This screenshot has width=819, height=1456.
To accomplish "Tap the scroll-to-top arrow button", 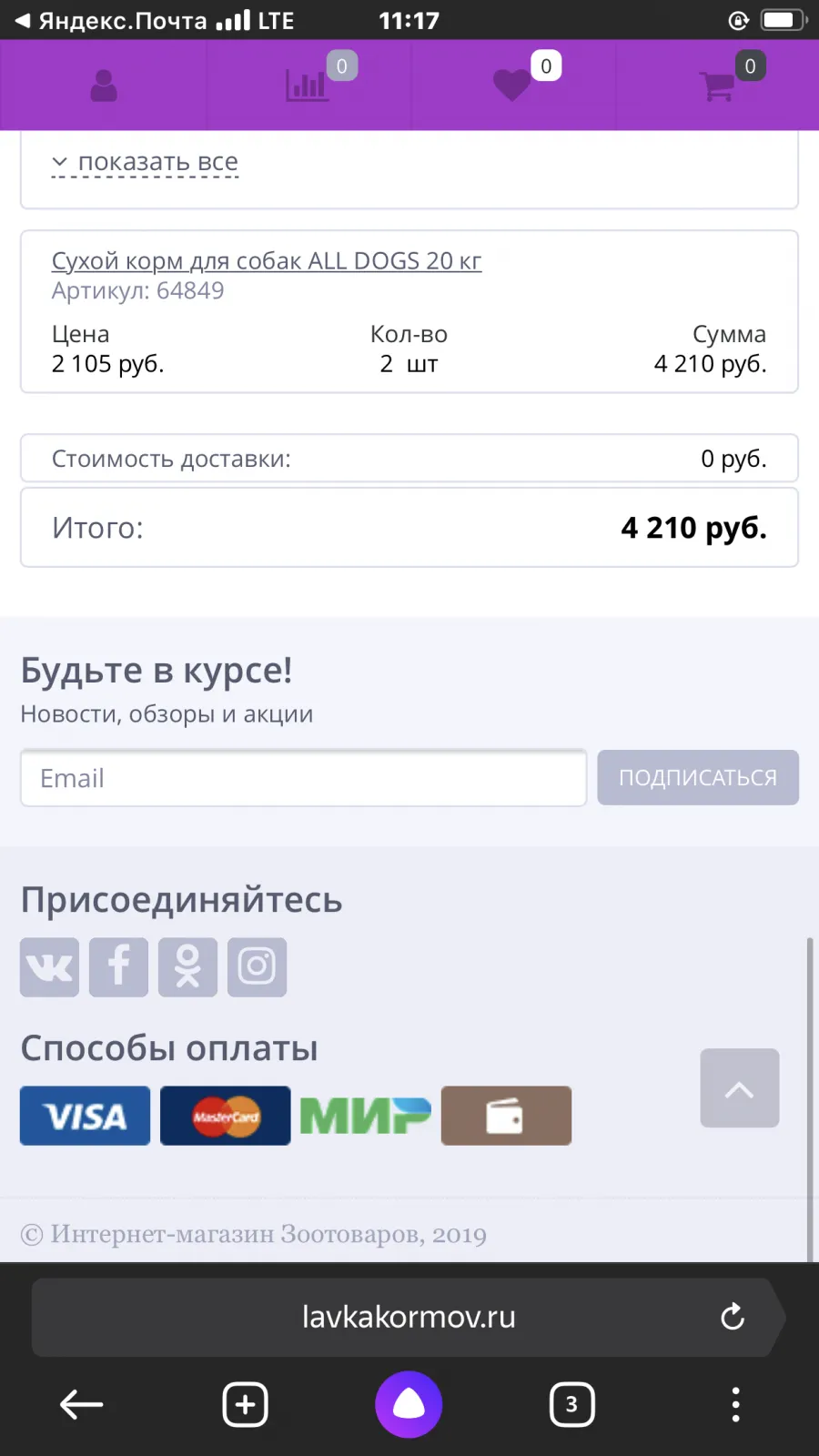I will pyautogui.click(x=740, y=1088).
